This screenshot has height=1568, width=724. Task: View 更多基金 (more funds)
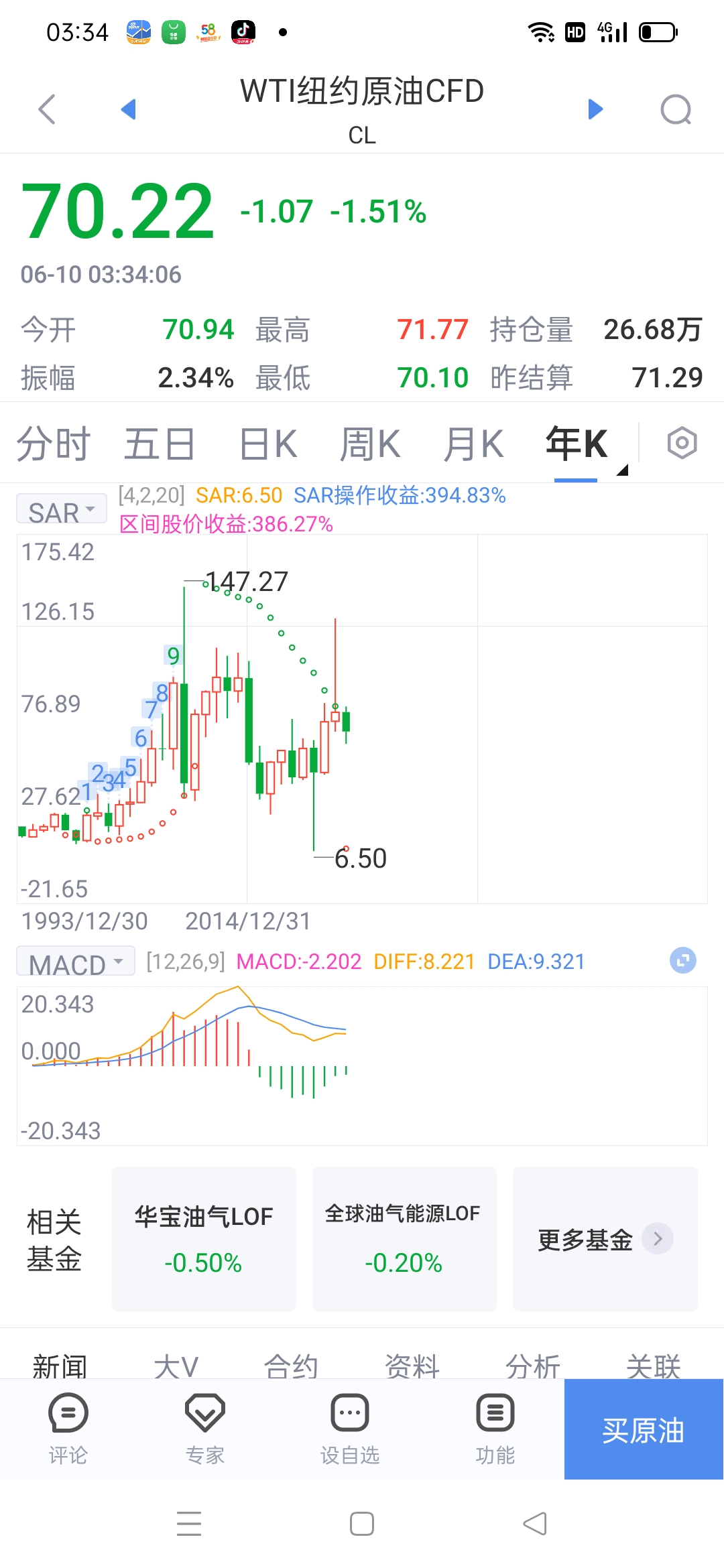click(605, 1238)
